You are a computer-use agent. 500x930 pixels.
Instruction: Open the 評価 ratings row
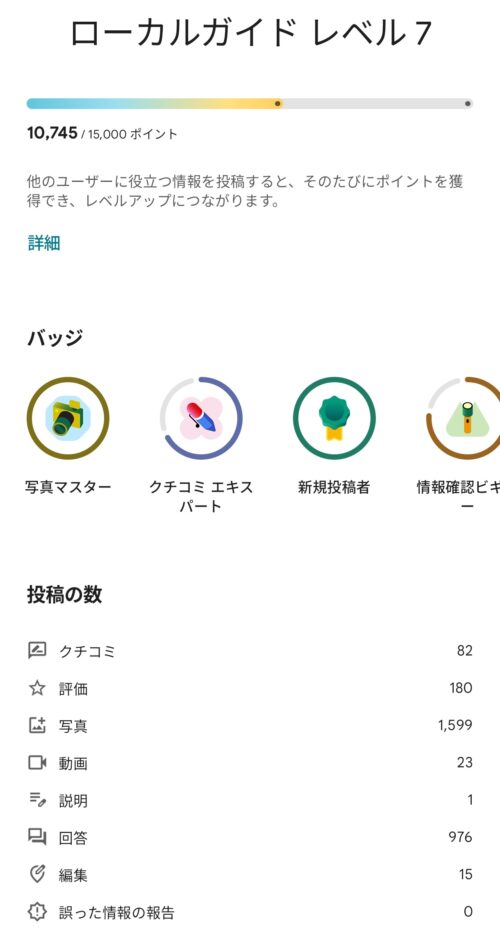coord(250,689)
